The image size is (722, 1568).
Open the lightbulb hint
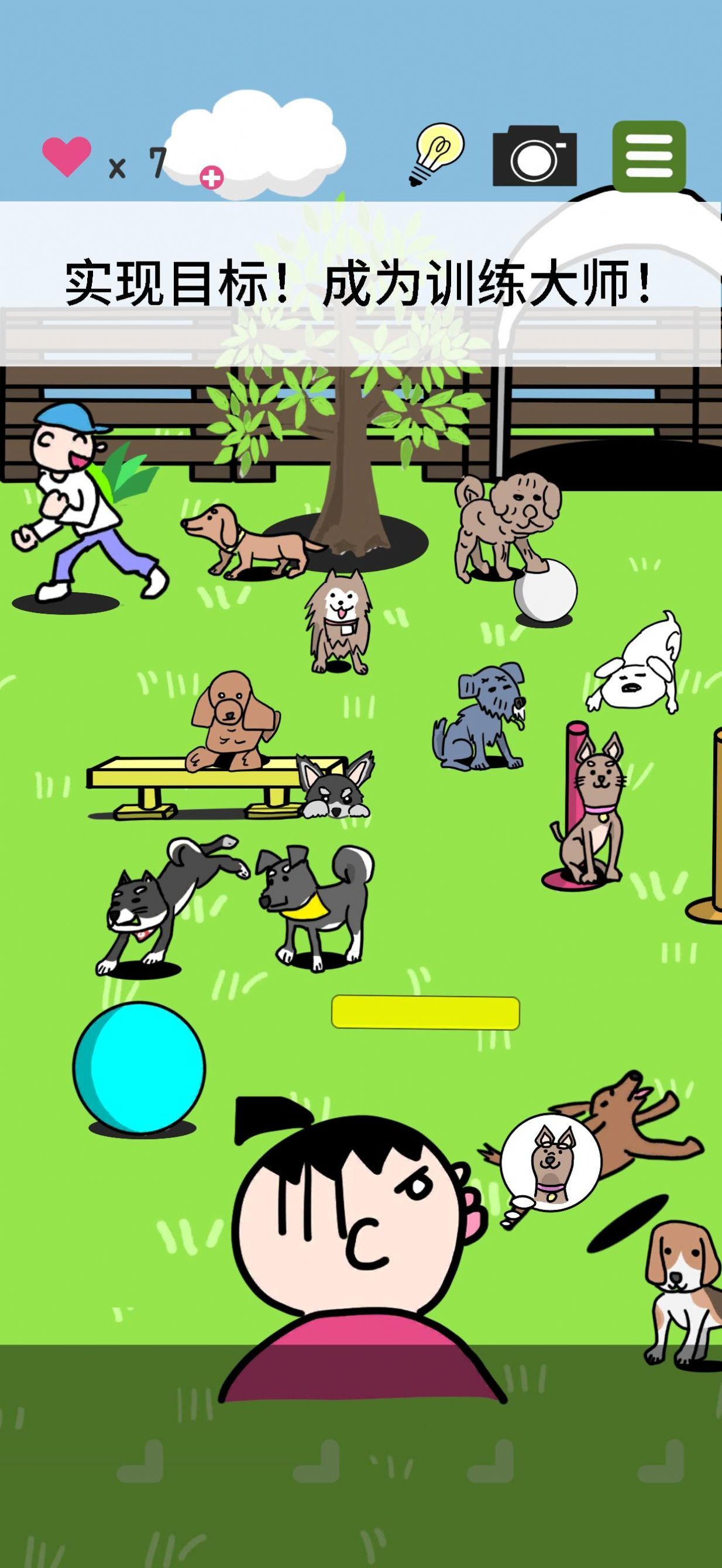(x=436, y=153)
